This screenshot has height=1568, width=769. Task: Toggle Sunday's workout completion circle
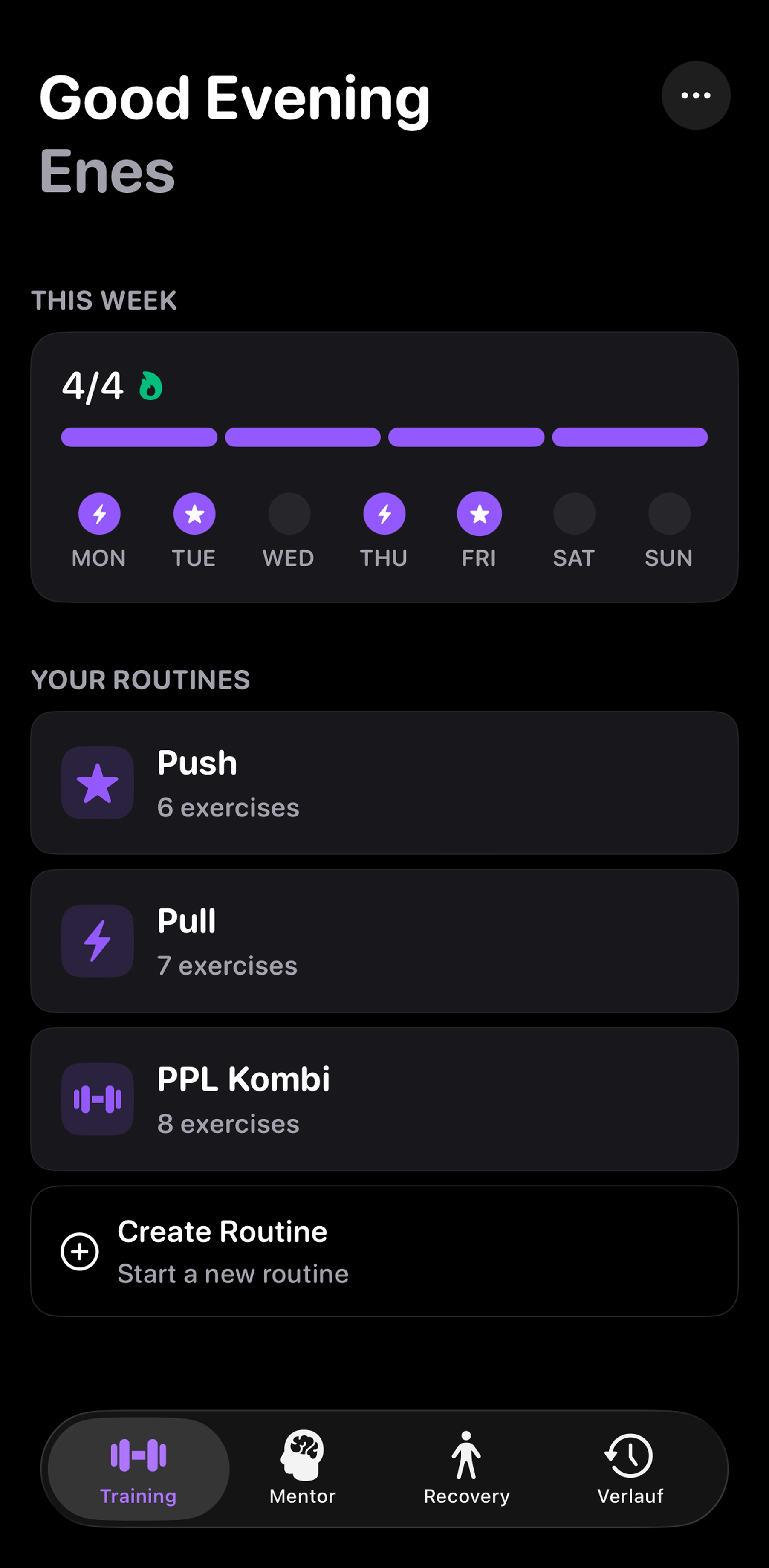[x=668, y=514]
